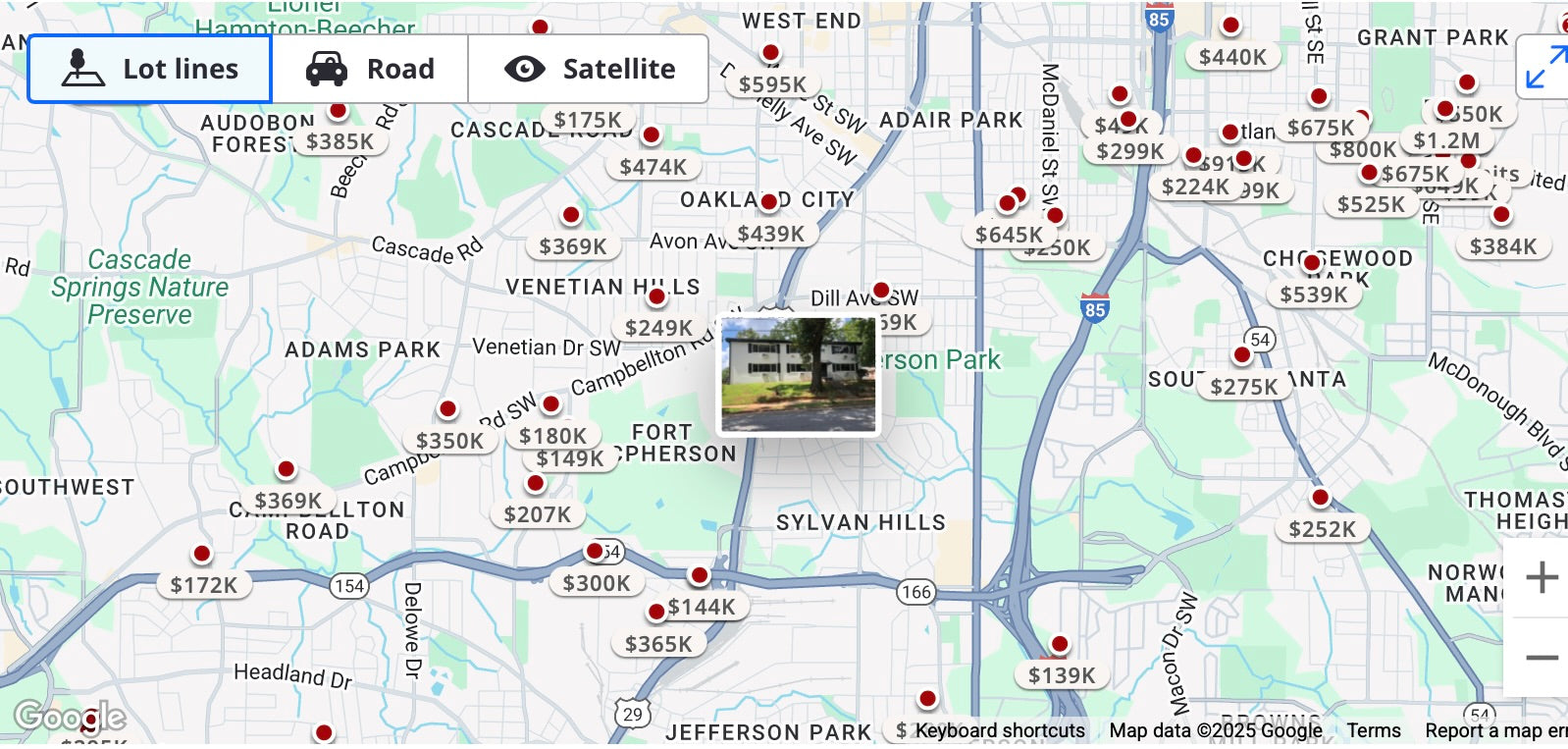Screen dimensions: 1568x749
Task: Open the highlighted property photo preview
Action: [x=798, y=374]
